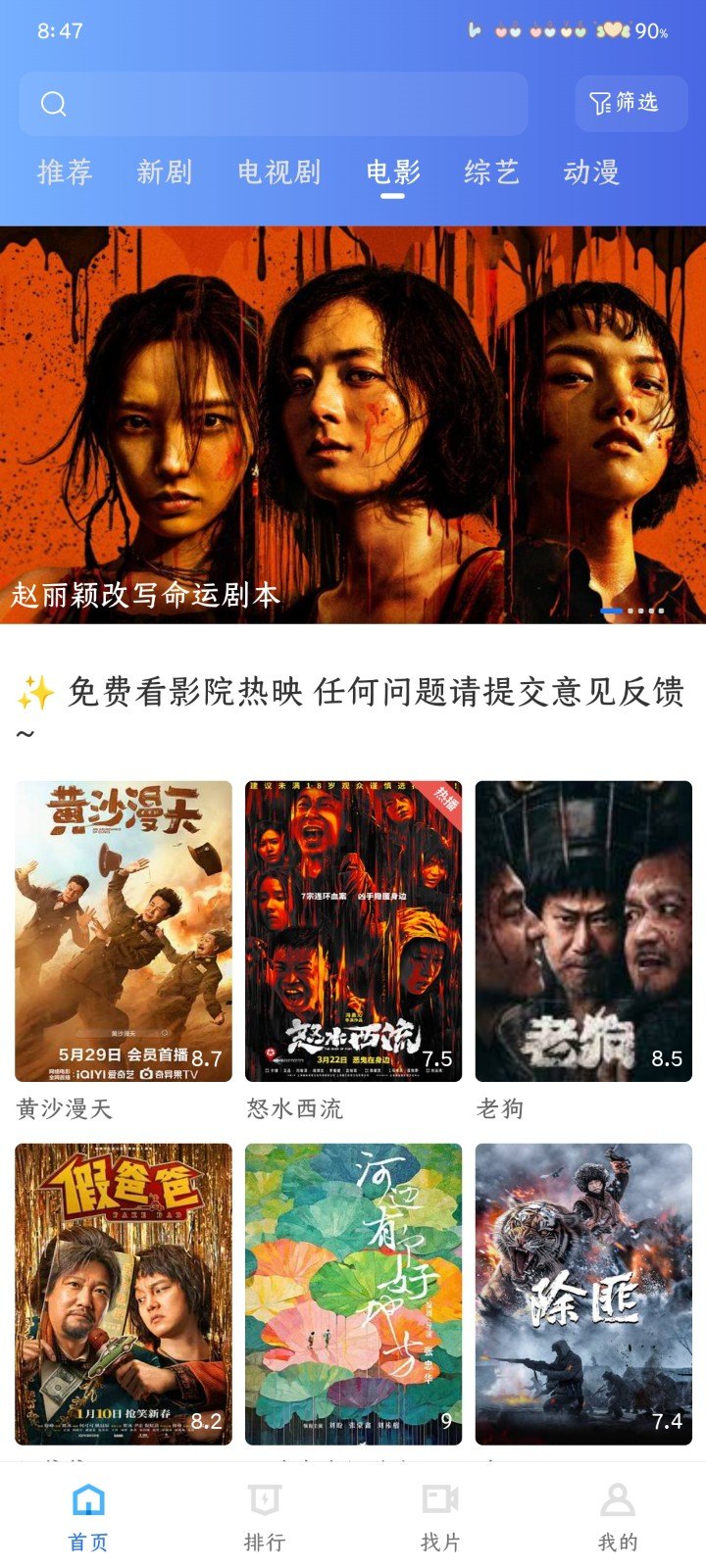Open the 我的 profile tab
This screenshot has width=706, height=1568.
618,1517
